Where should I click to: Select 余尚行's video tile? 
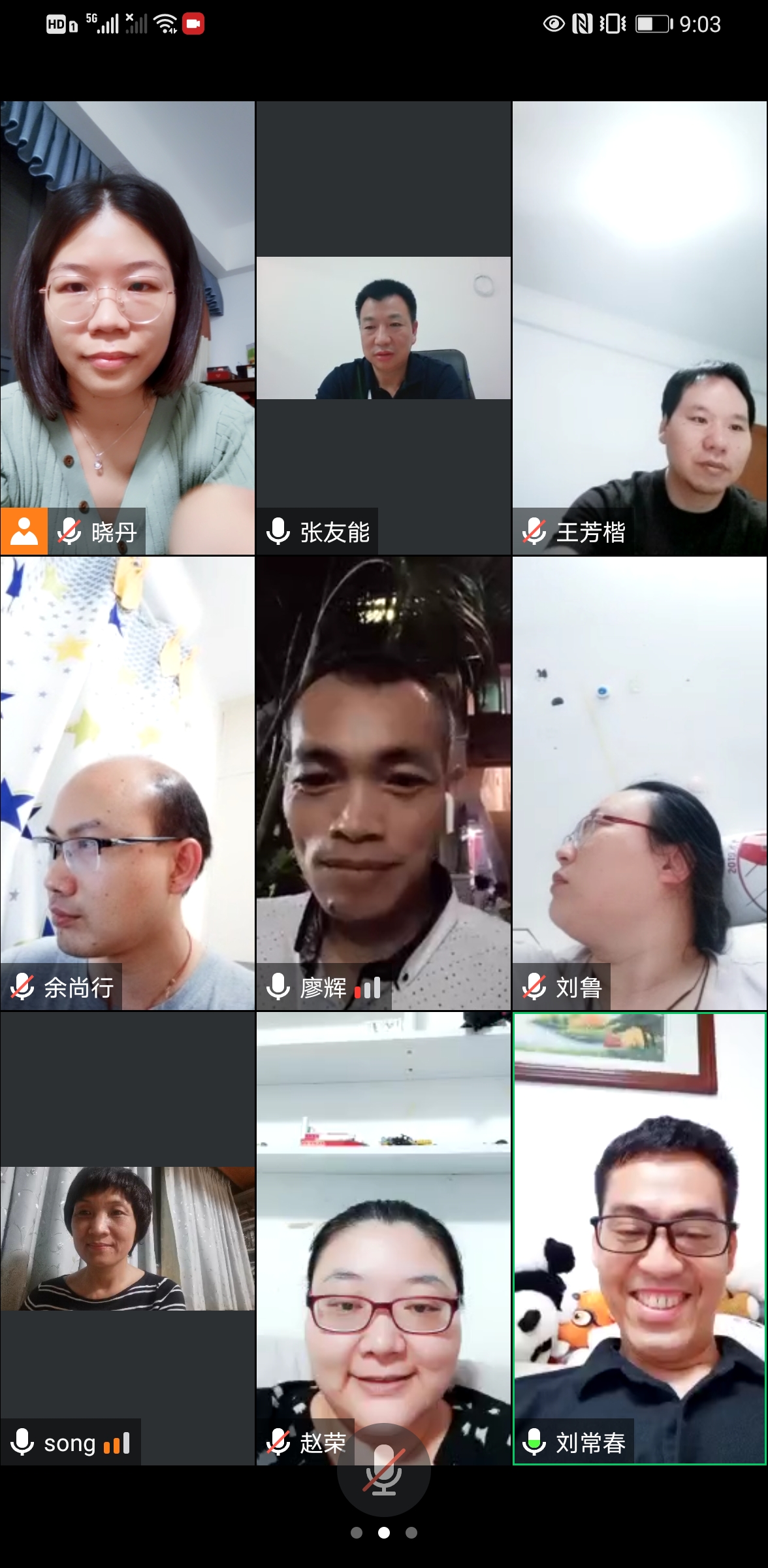coord(127,783)
